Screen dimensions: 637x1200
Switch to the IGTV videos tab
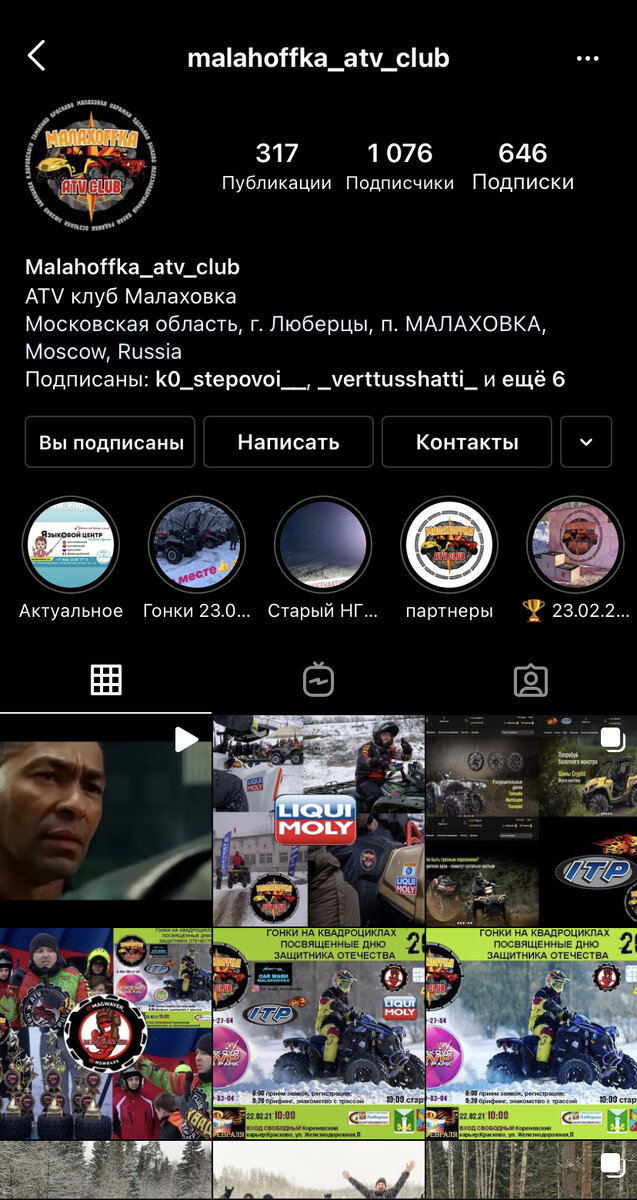(x=318, y=680)
